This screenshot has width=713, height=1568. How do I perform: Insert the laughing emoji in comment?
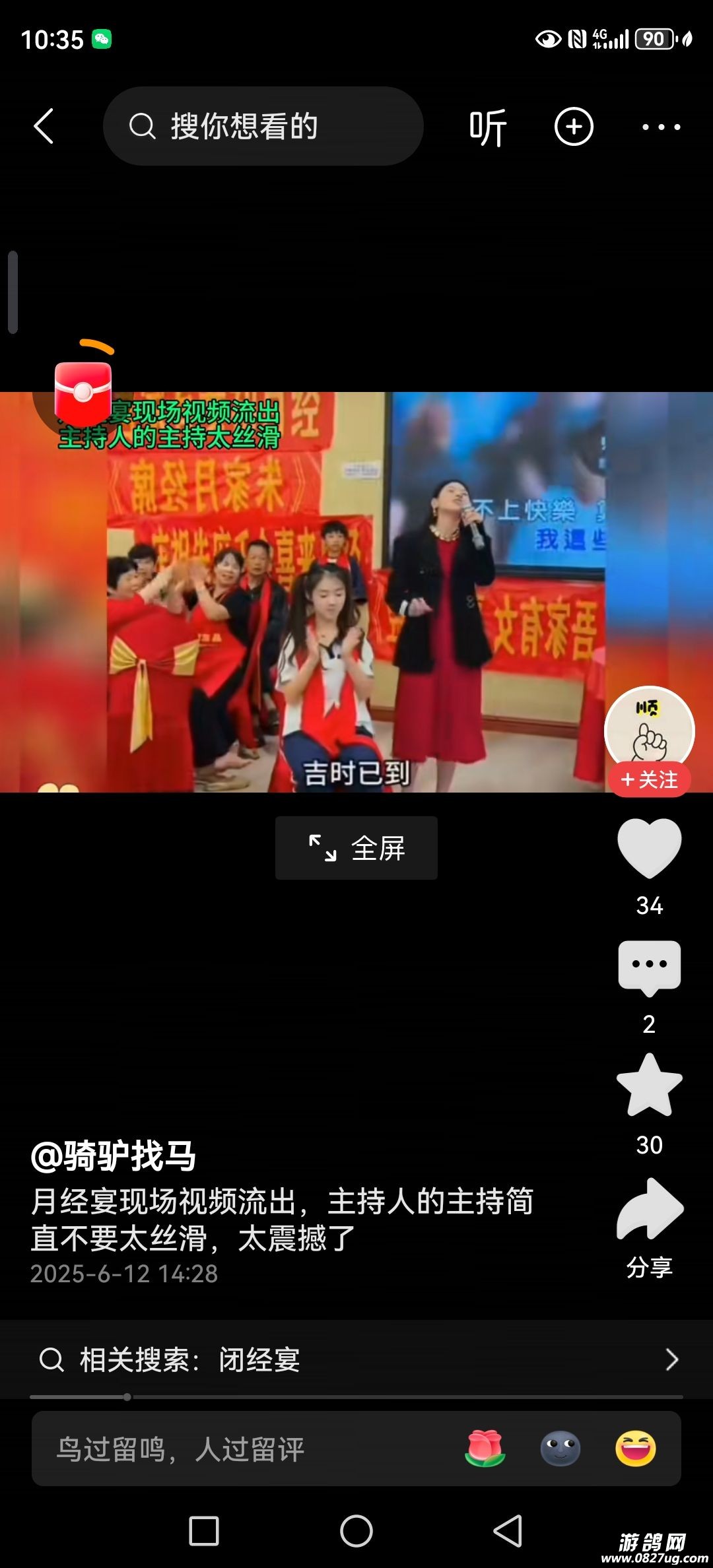click(x=635, y=1449)
